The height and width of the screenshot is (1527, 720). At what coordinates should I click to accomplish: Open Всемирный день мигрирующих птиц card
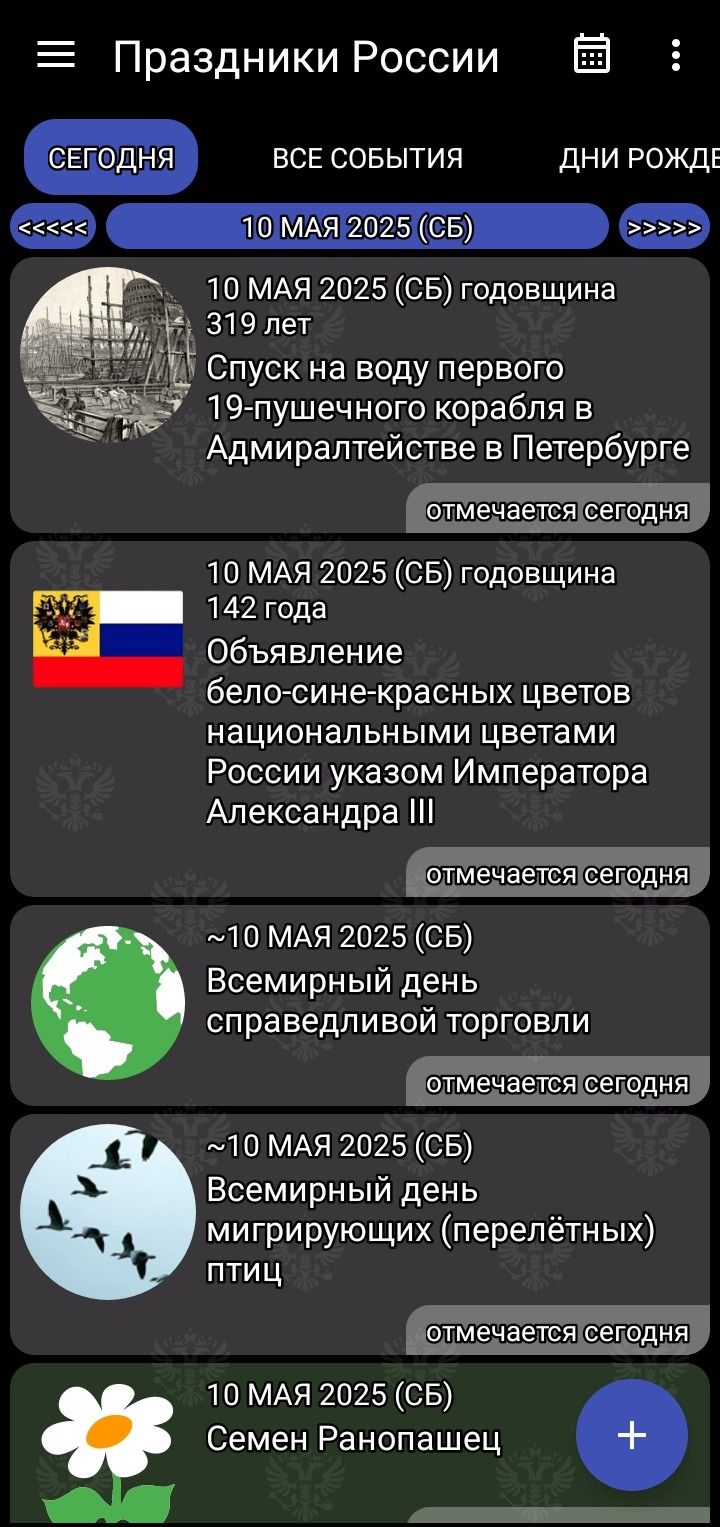(x=360, y=1234)
